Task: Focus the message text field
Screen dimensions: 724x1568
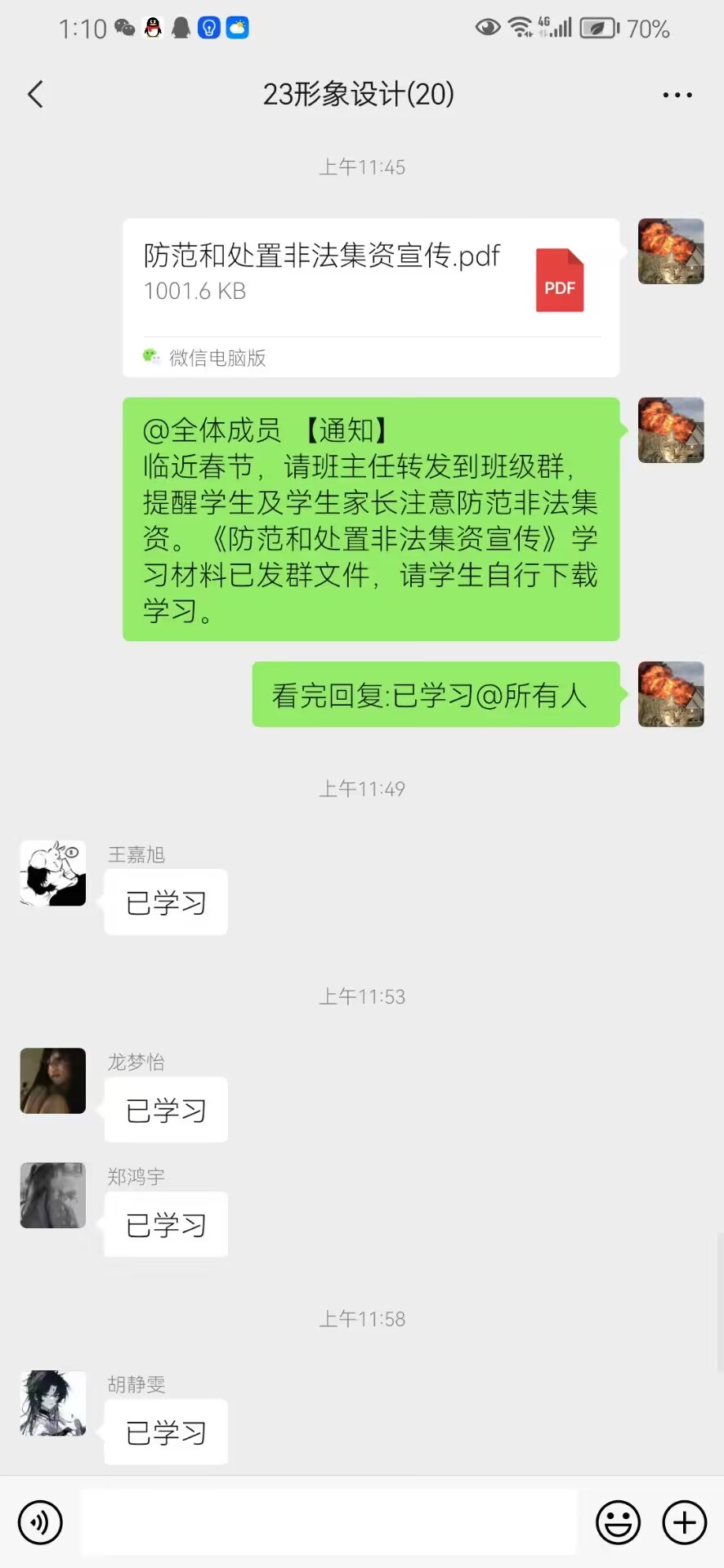Action: point(328,1522)
